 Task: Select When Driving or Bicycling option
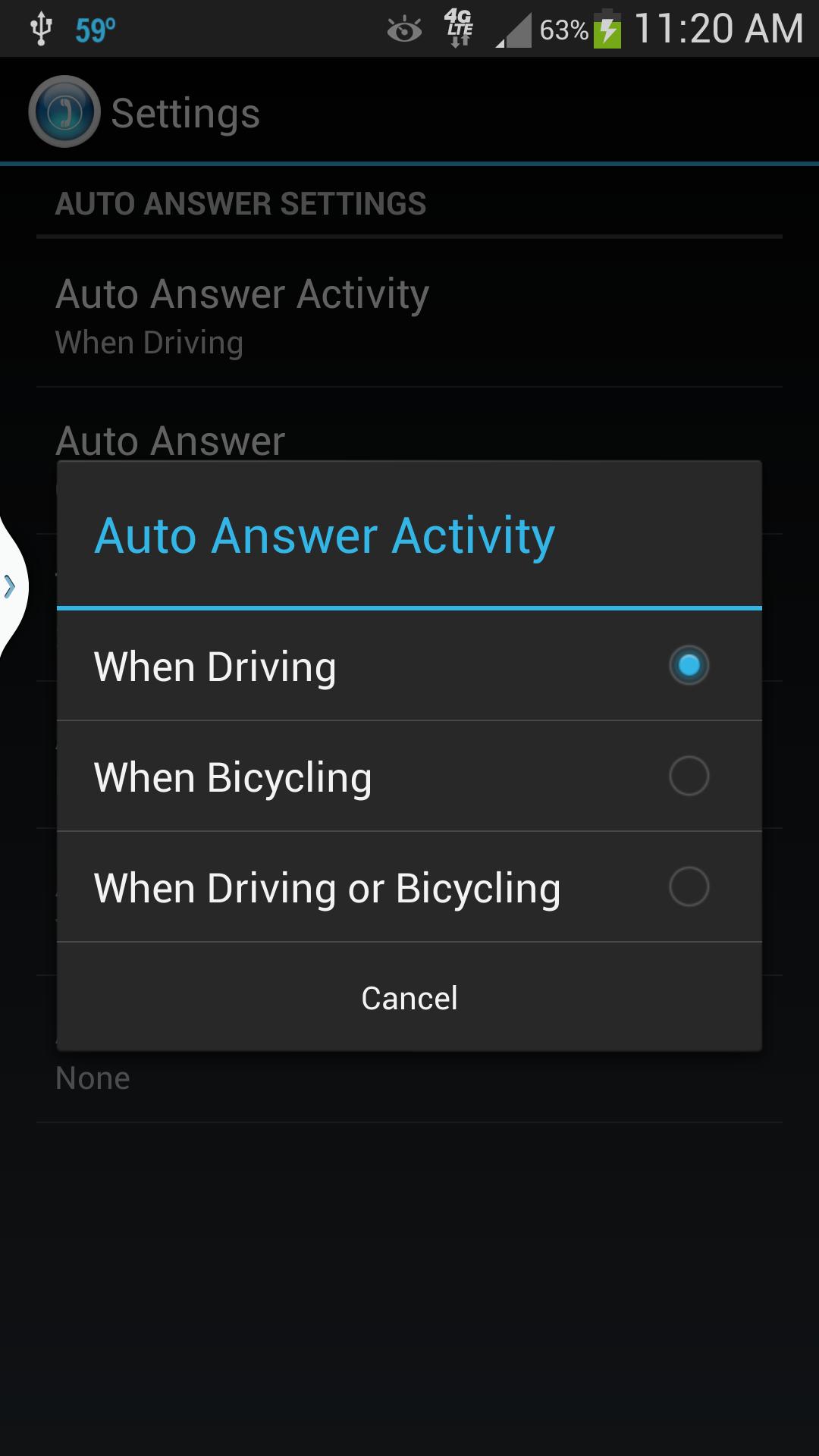(x=689, y=887)
